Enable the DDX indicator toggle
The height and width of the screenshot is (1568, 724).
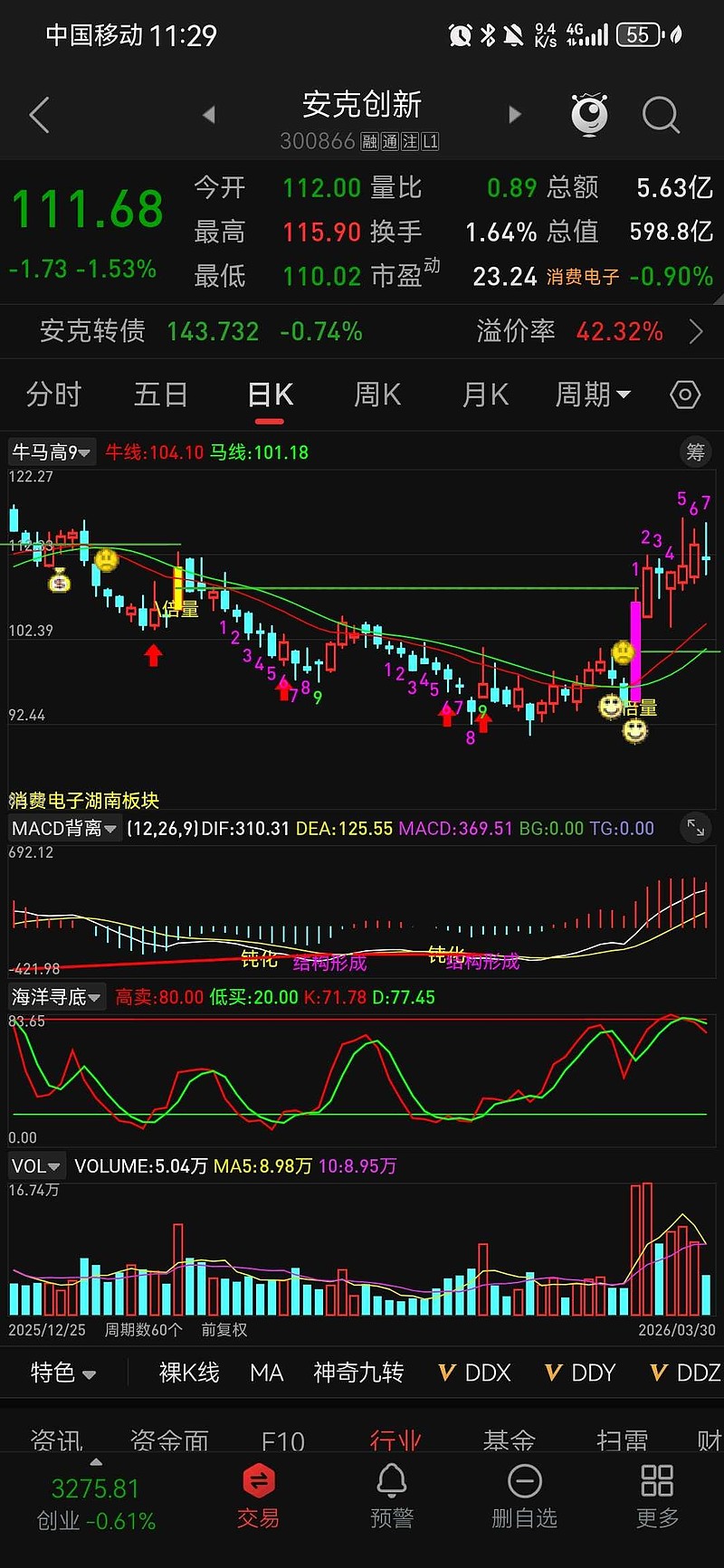pyautogui.click(x=474, y=1373)
